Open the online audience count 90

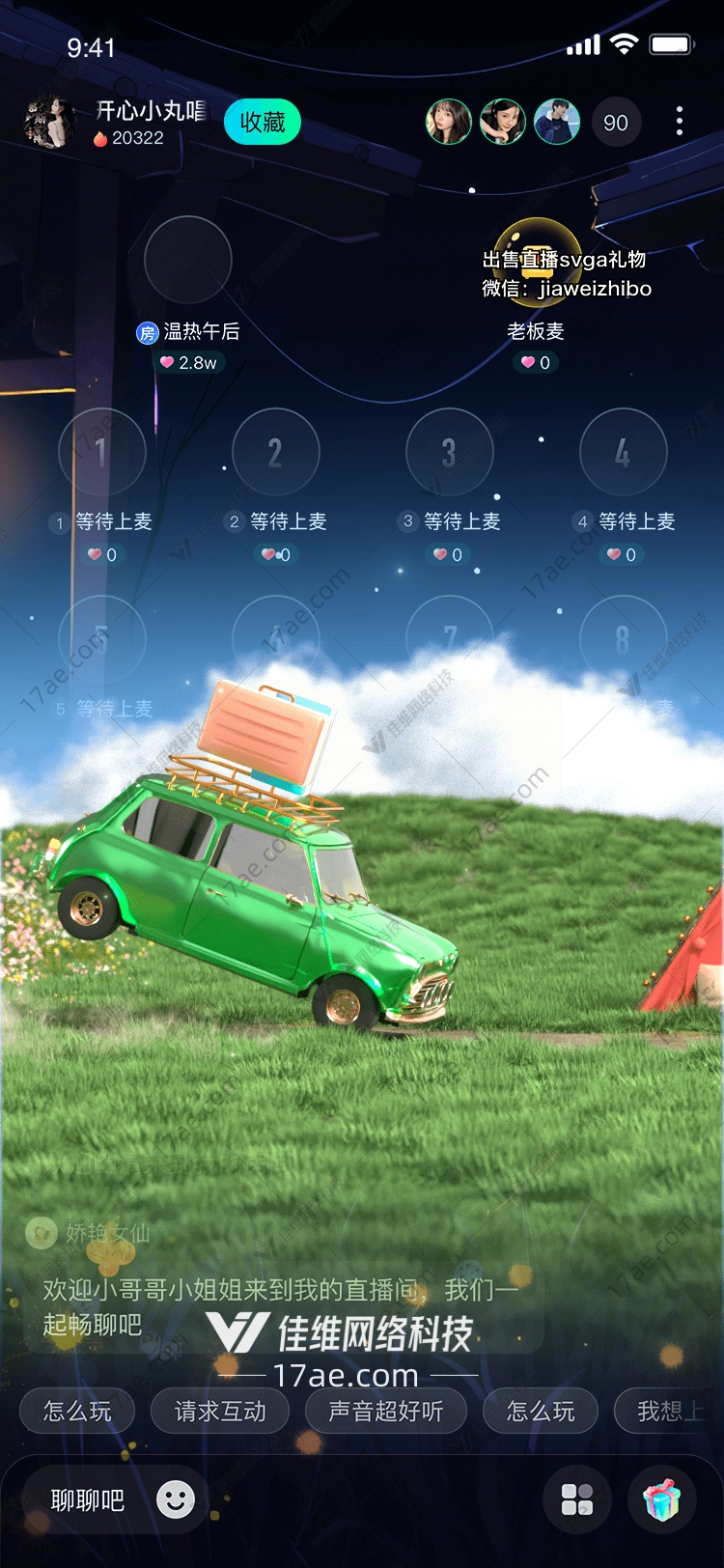pos(616,123)
